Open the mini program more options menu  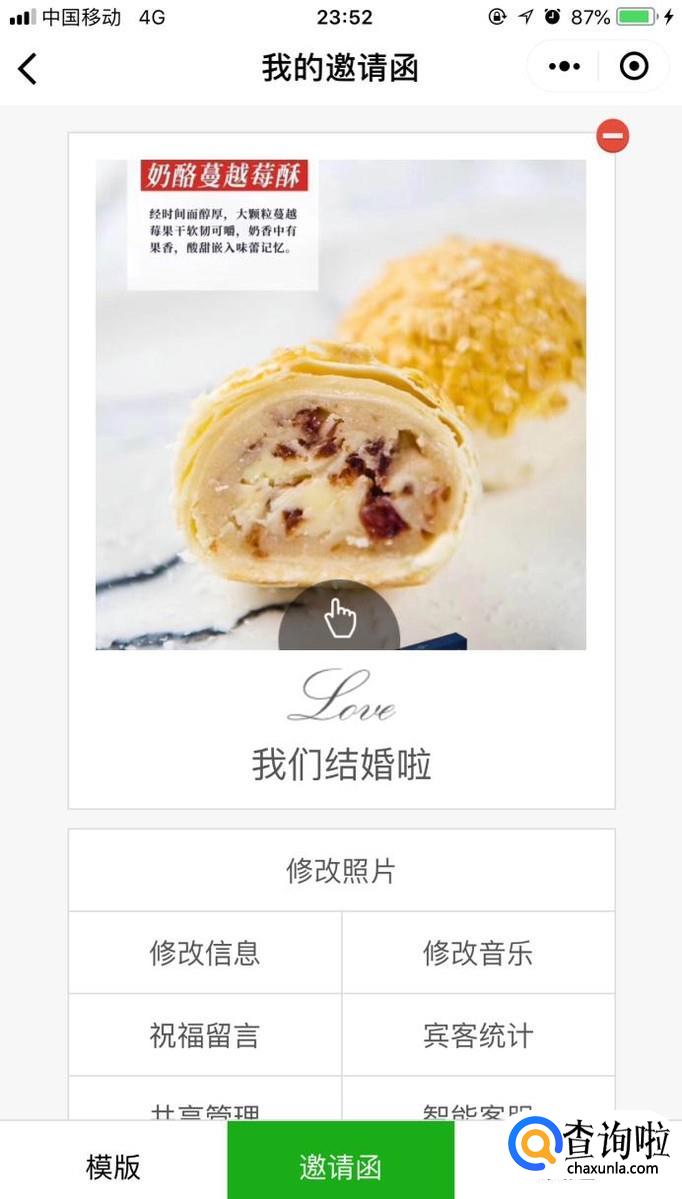pyautogui.click(x=564, y=67)
